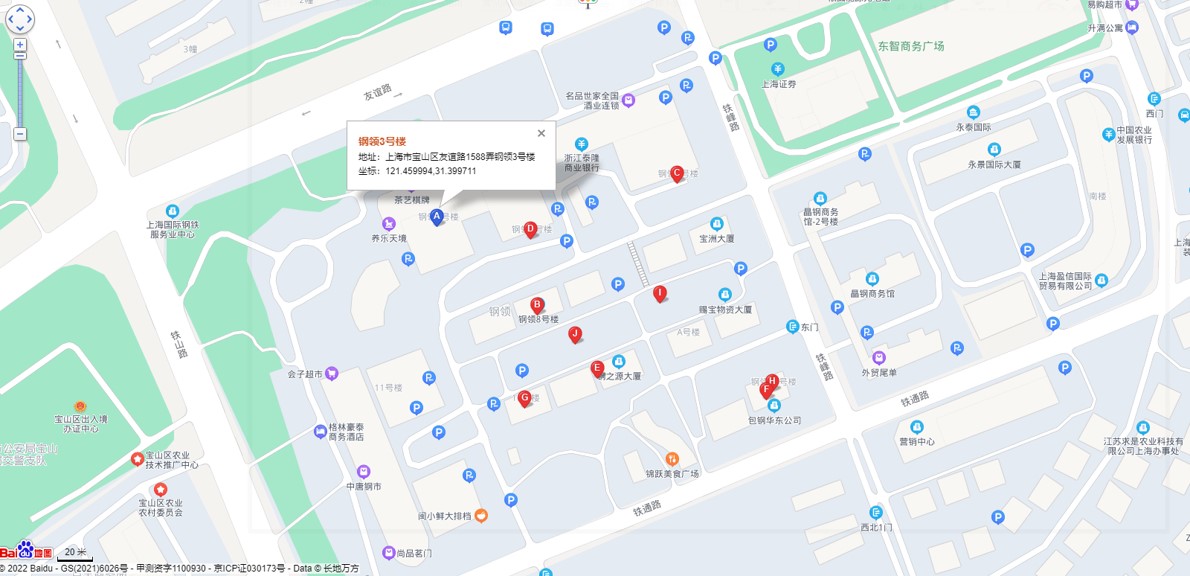Zoom in with the plus button
This screenshot has height=576, width=1190.
click(x=20, y=45)
